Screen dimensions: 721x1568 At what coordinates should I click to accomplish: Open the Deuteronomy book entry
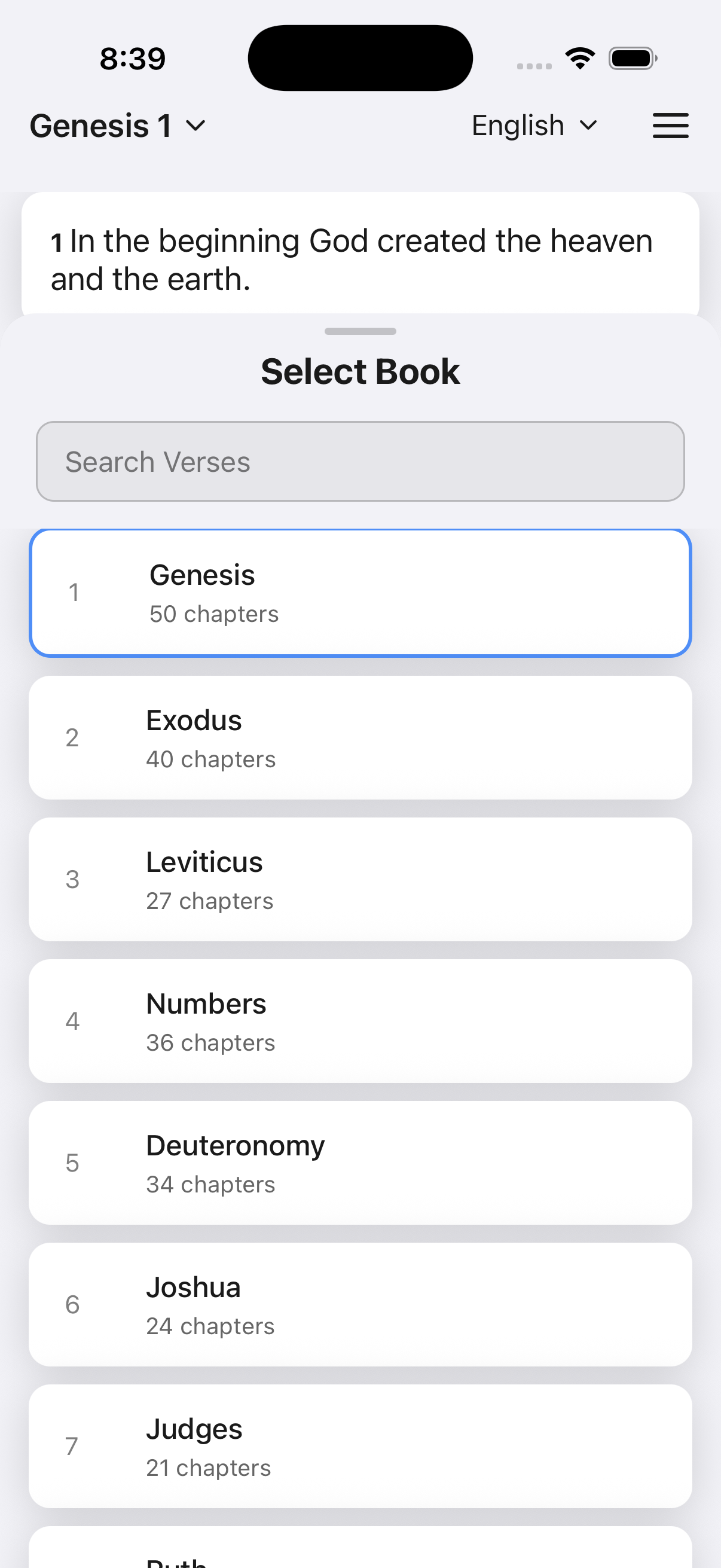pyautogui.click(x=360, y=1163)
